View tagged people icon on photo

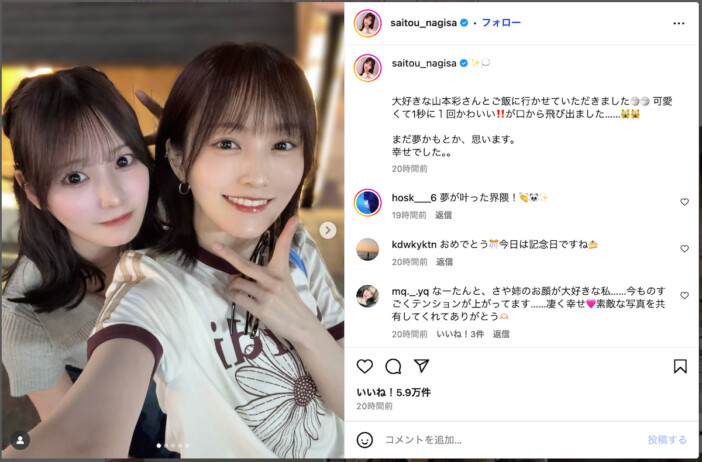pyautogui.click(x=20, y=439)
